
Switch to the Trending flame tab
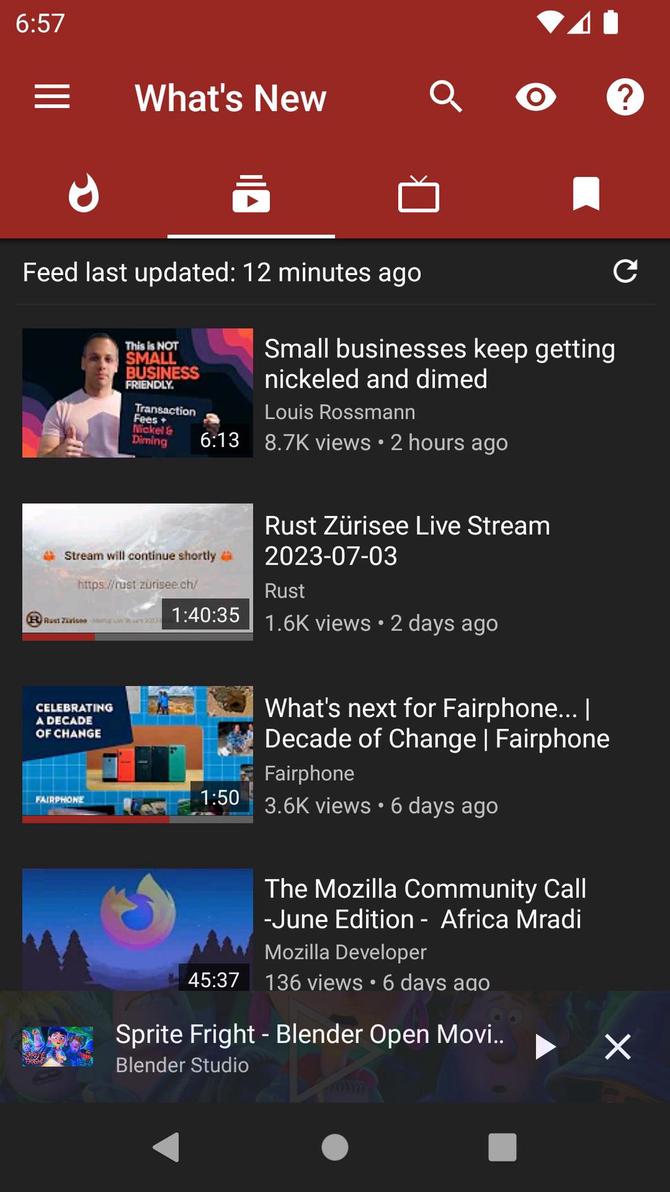(84, 194)
